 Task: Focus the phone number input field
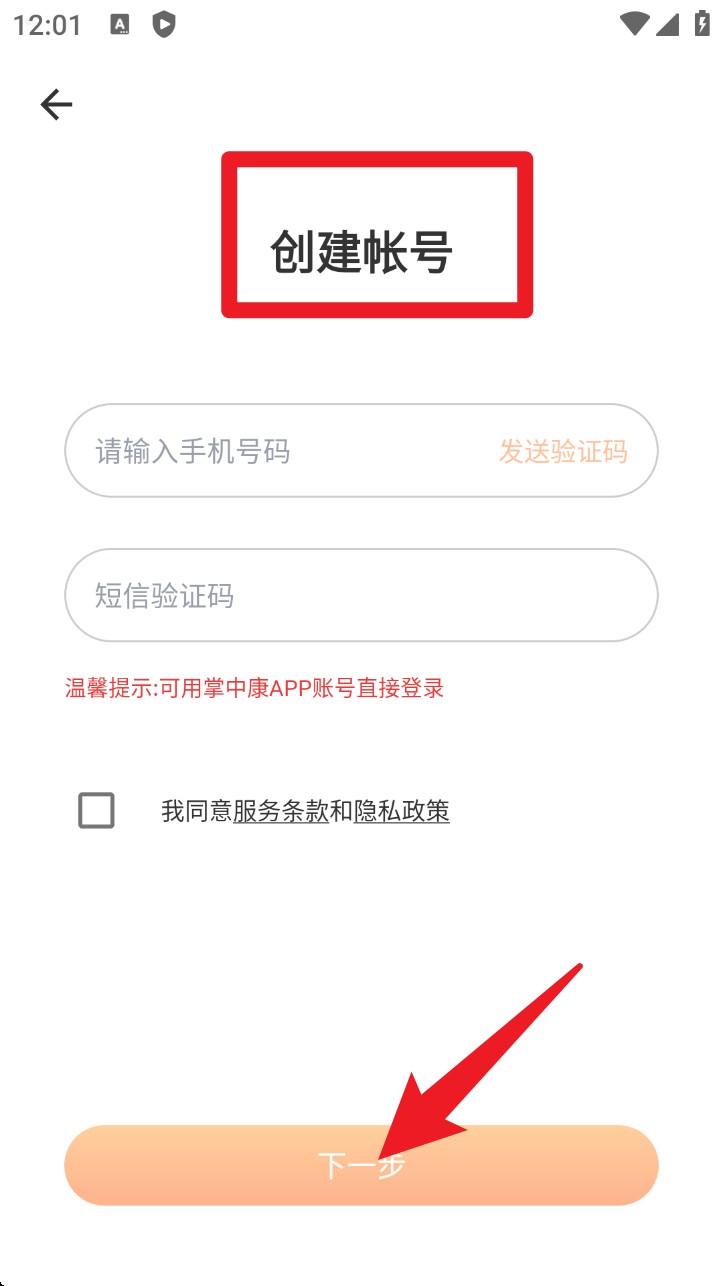click(x=280, y=452)
